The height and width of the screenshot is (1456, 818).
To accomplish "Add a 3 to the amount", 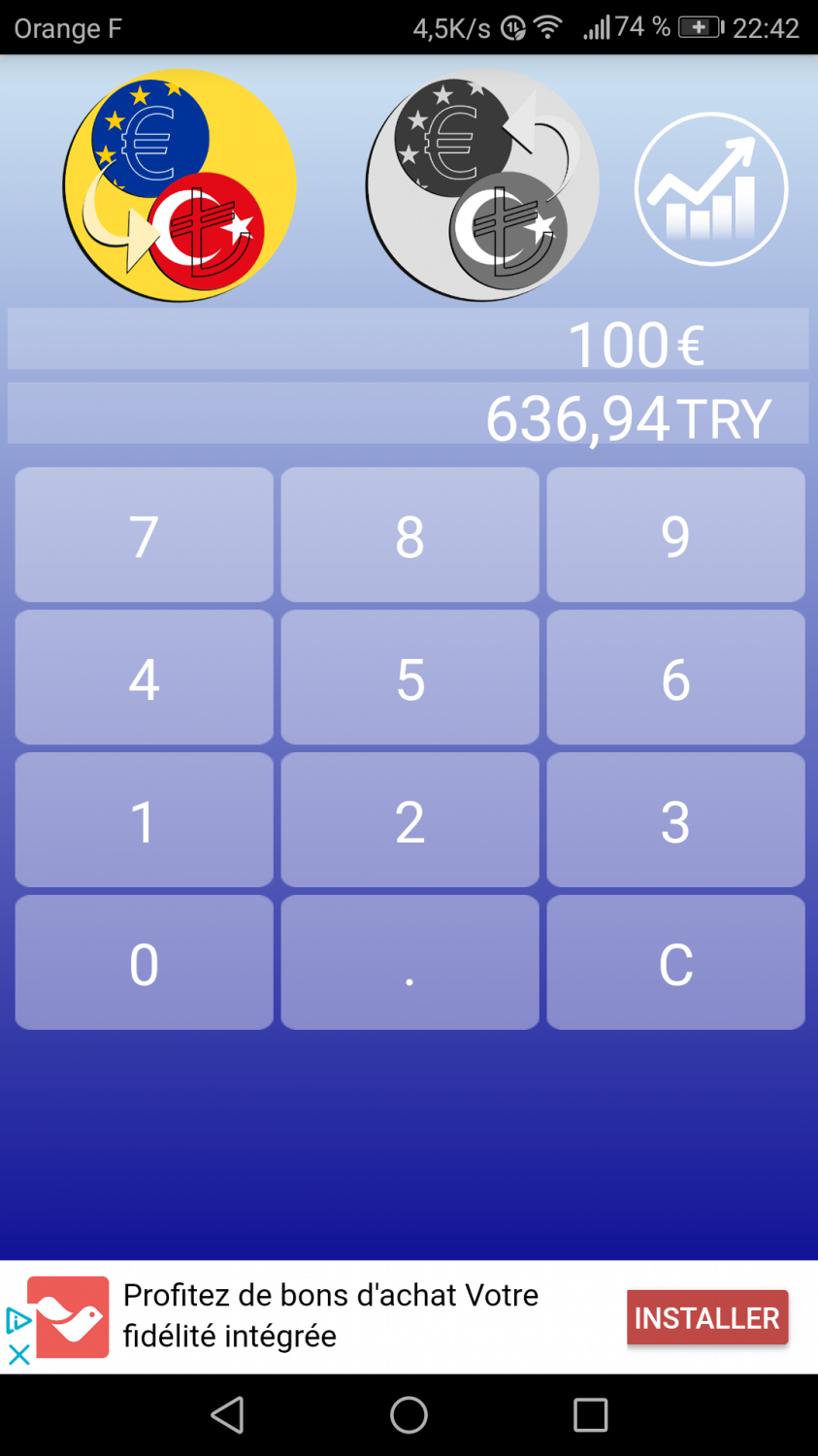I will point(675,820).
